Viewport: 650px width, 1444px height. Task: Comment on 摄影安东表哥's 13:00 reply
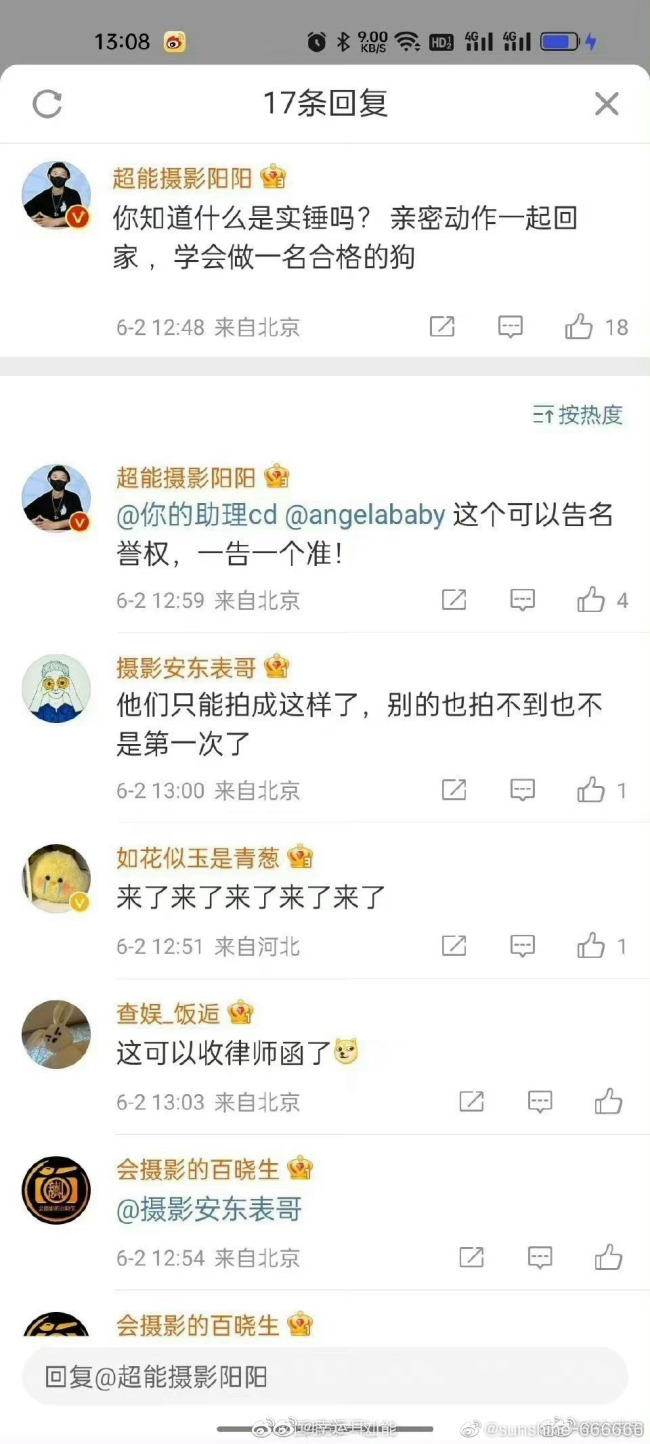(x=522, y=790)
